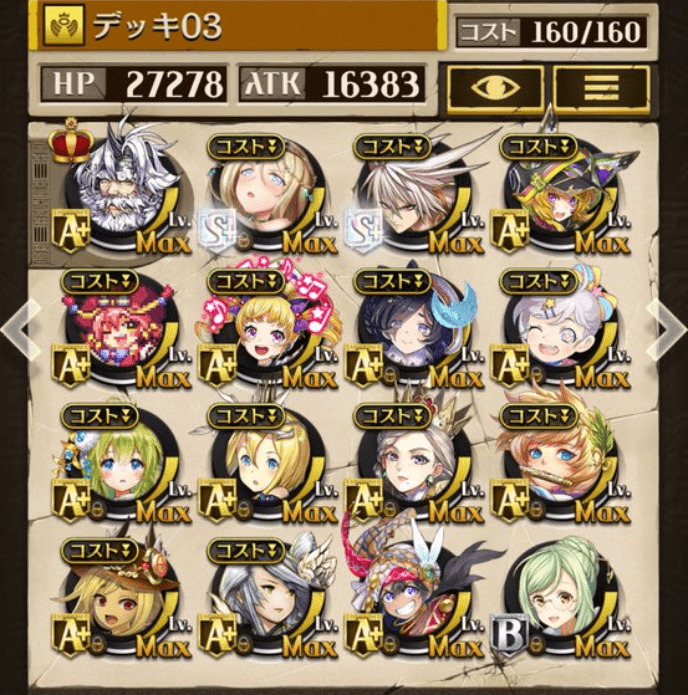Select the blonde character with music notes
The image size is (688, 695).
(x=265, y=328)
